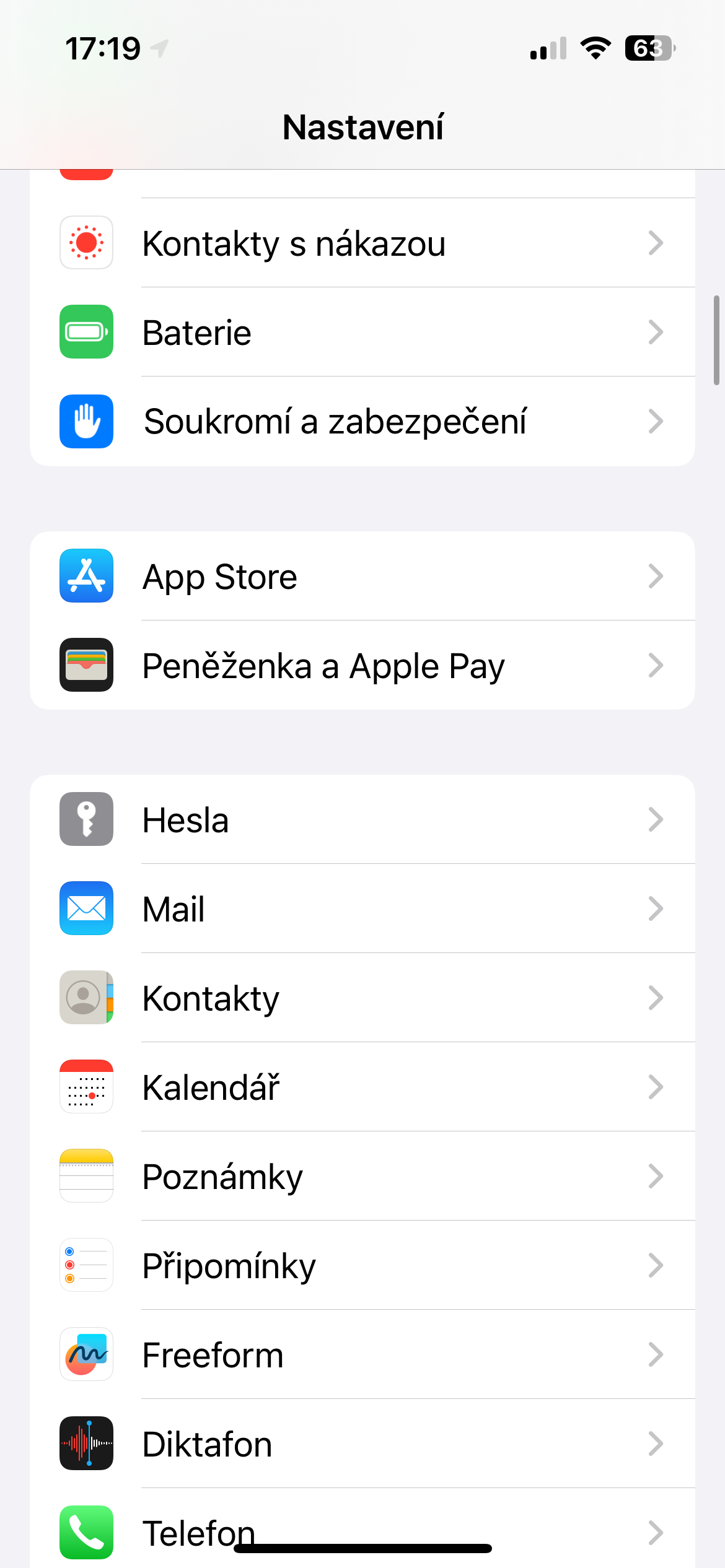725x1568 pixels.
Task: Open Kontakty s nákazou settings
Action: [x=362, y=243]
